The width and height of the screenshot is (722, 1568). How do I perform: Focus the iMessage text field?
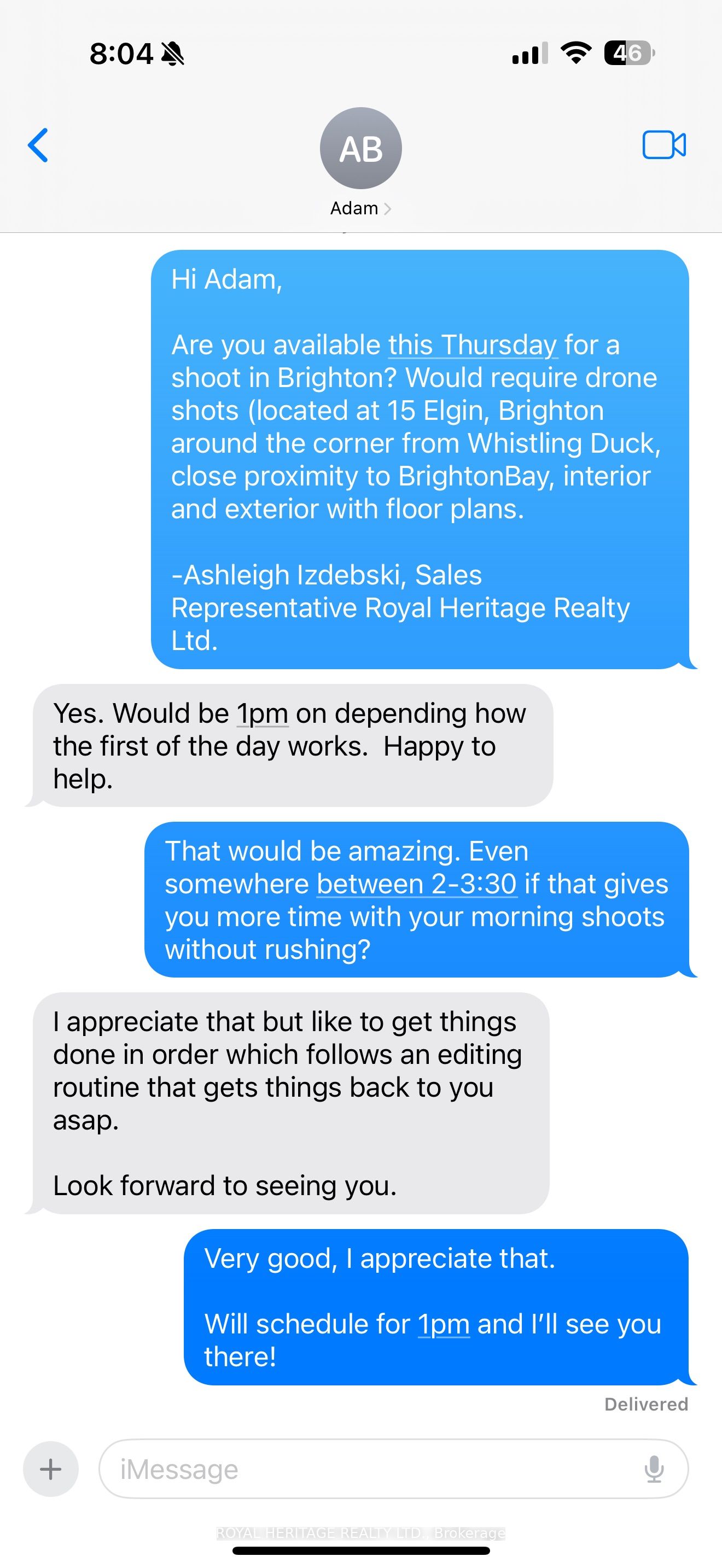pyautogui.click(x=365, y=1469)
